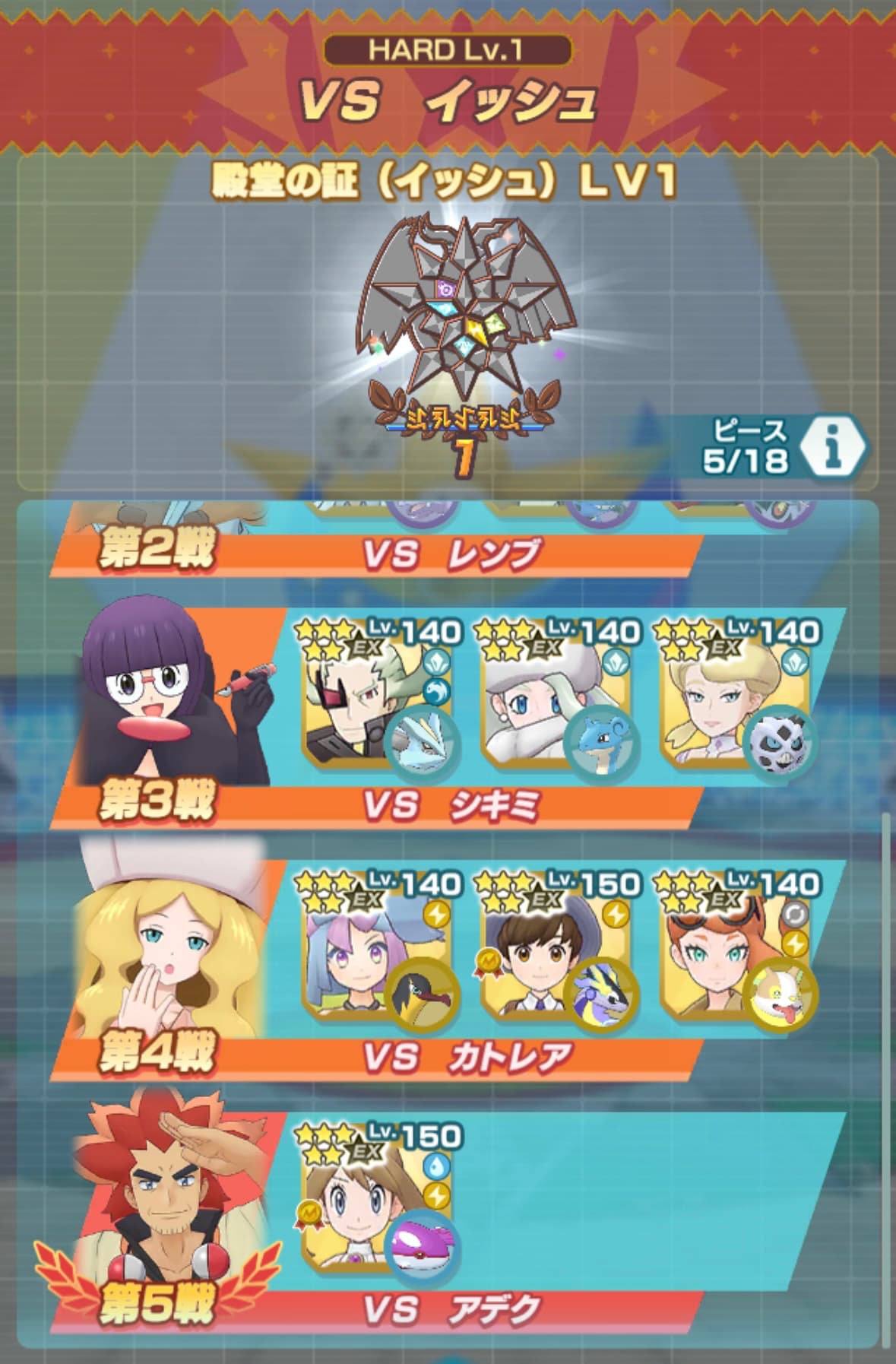Screen dimensions: 896x1364
Task: Select battle 4 VS カトレア
Action: [451, 1057]
